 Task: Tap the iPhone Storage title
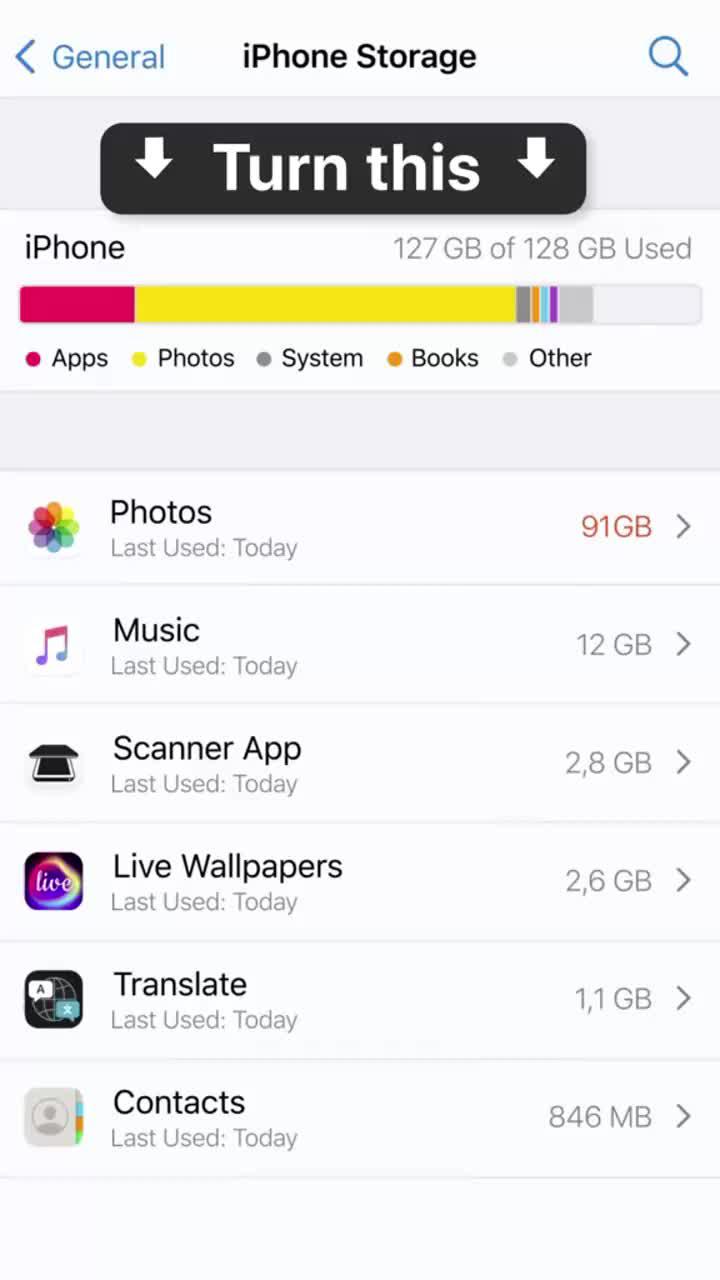click(359, 57)
